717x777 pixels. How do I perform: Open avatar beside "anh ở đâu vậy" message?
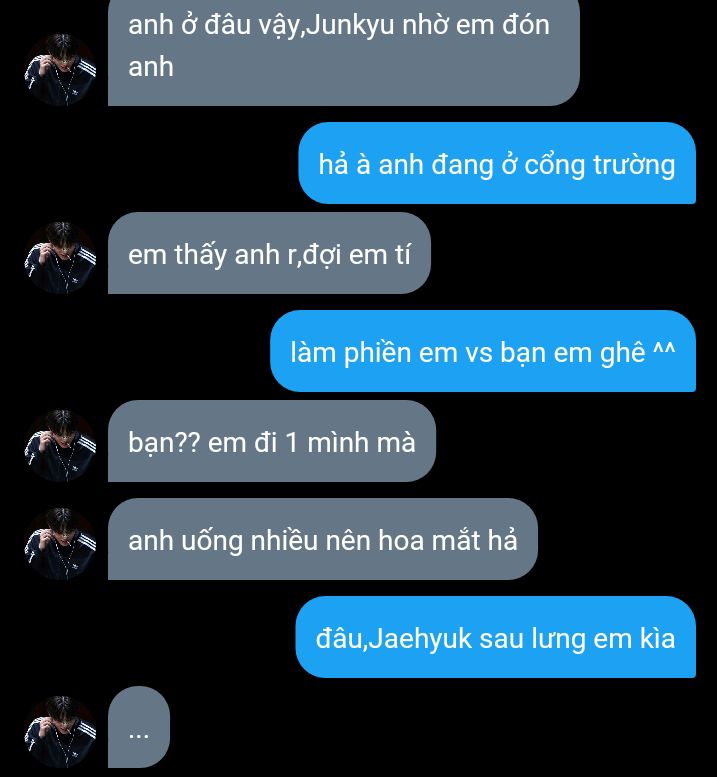click(x=61, y=69)
